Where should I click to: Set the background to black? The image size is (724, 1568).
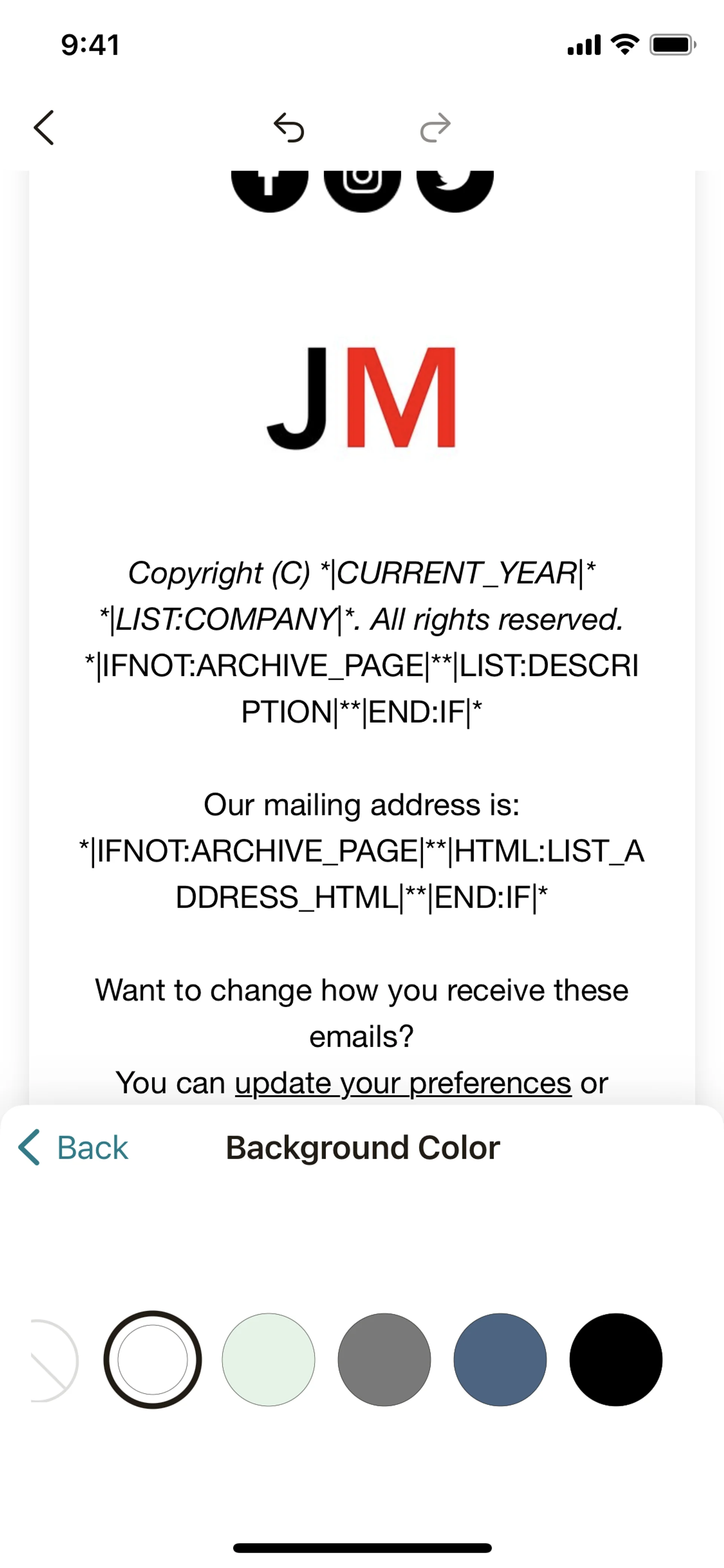(616, 1361)
